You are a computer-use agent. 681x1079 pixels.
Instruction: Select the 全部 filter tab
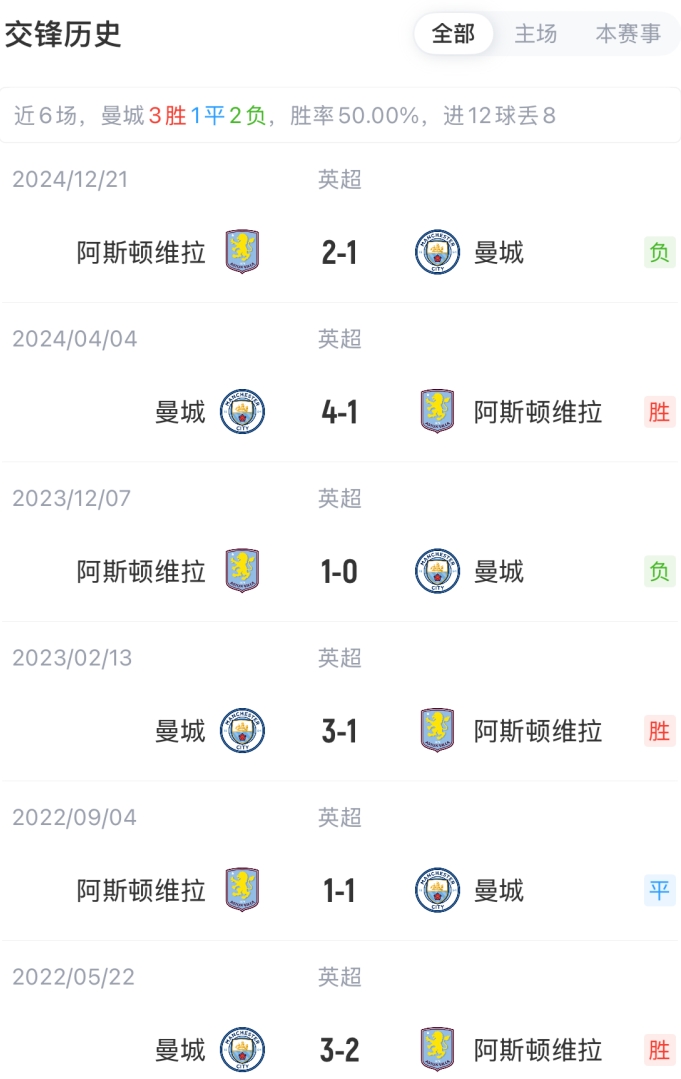(x=453, y=34)
